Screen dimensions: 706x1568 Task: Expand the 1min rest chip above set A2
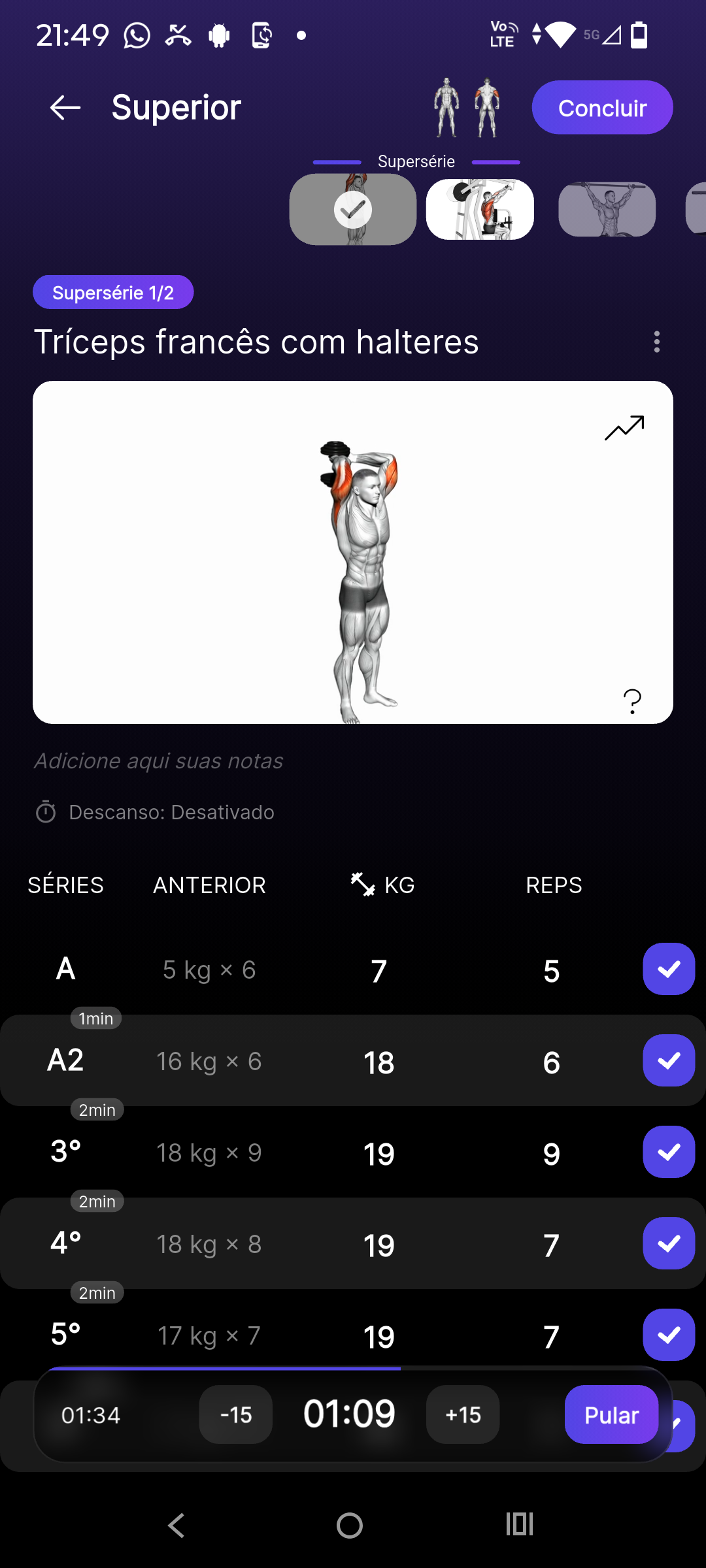(x=95, y=1018)
